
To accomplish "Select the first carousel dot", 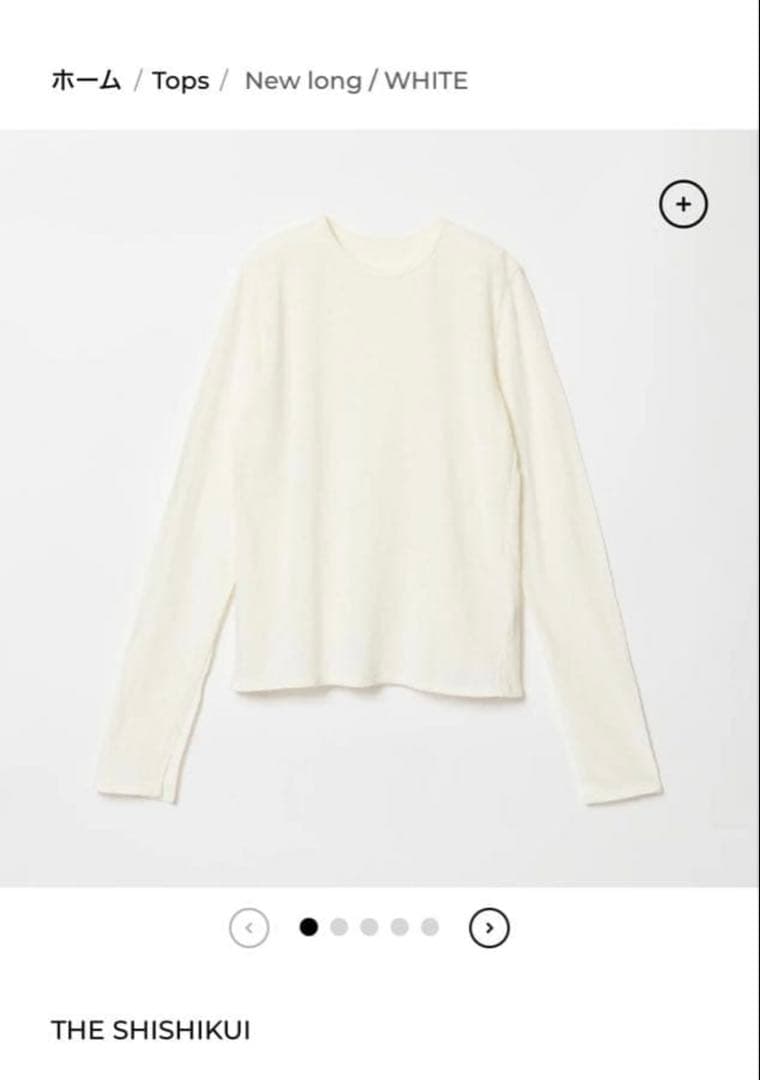I will (310, 926).
